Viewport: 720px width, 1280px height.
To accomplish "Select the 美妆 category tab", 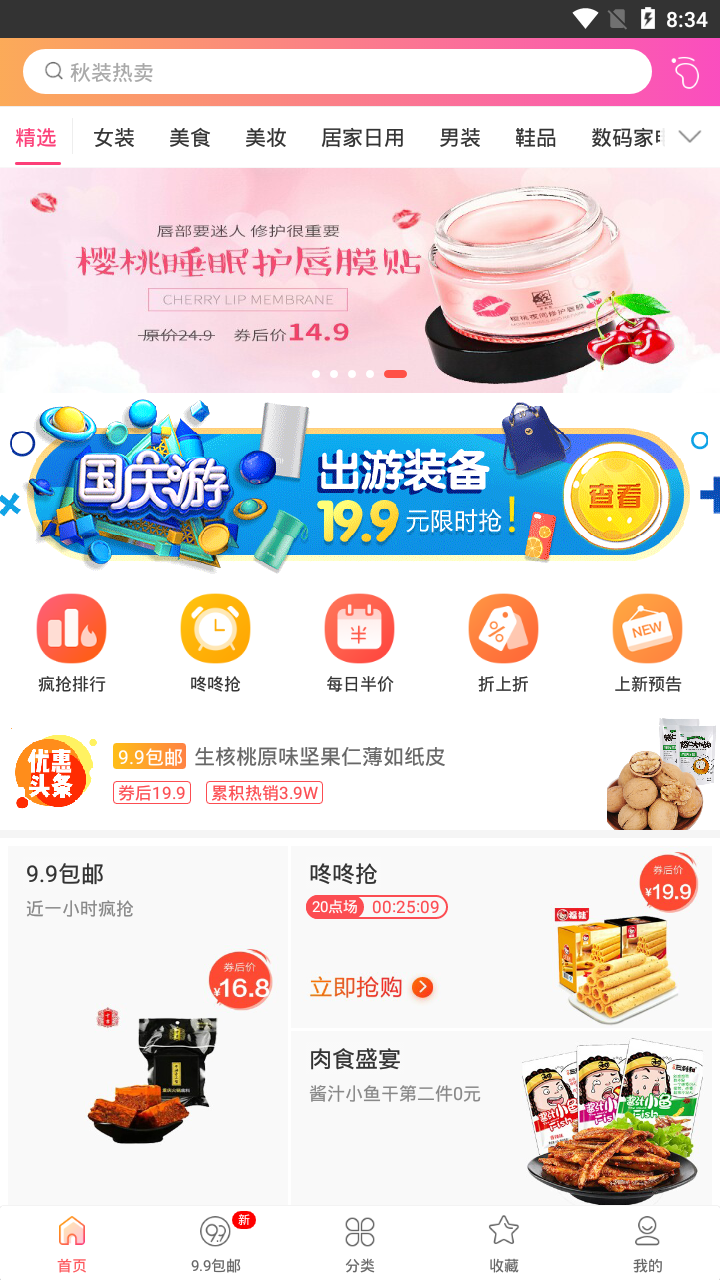I will [x=266, y=138].
